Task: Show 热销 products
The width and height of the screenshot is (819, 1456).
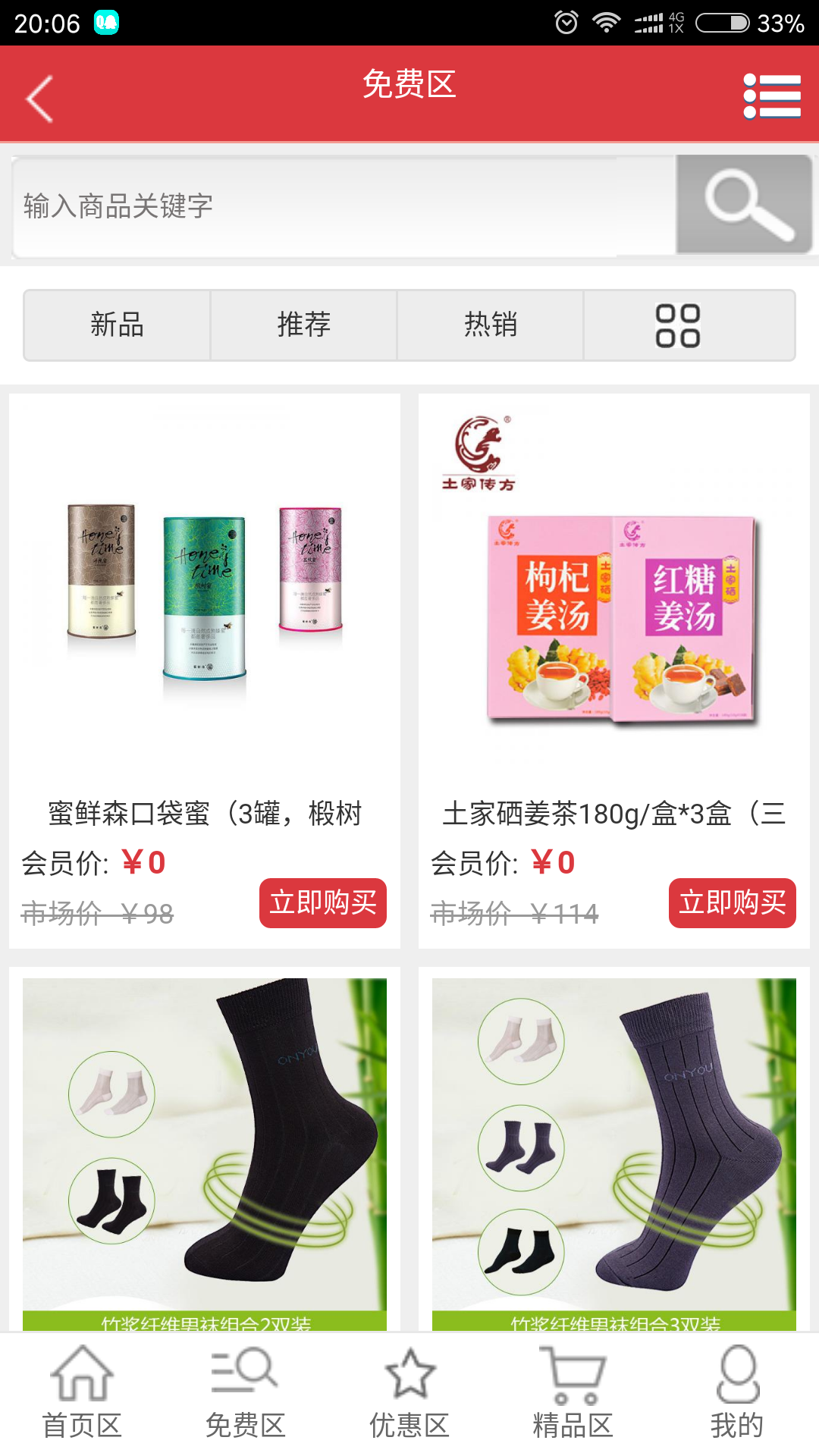Action: tap(491, 325)
